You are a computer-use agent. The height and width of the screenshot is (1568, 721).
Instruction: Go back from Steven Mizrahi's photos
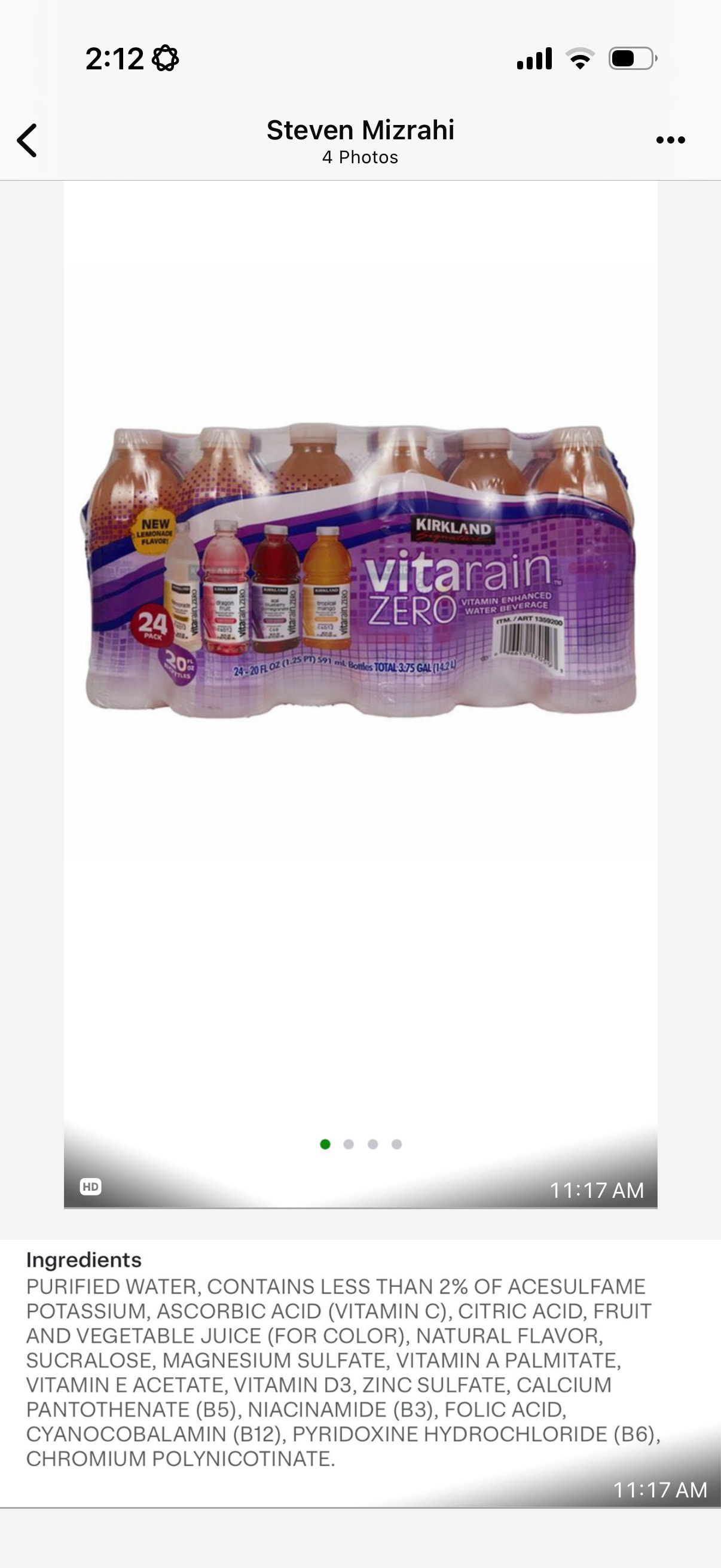pos(28,141)
